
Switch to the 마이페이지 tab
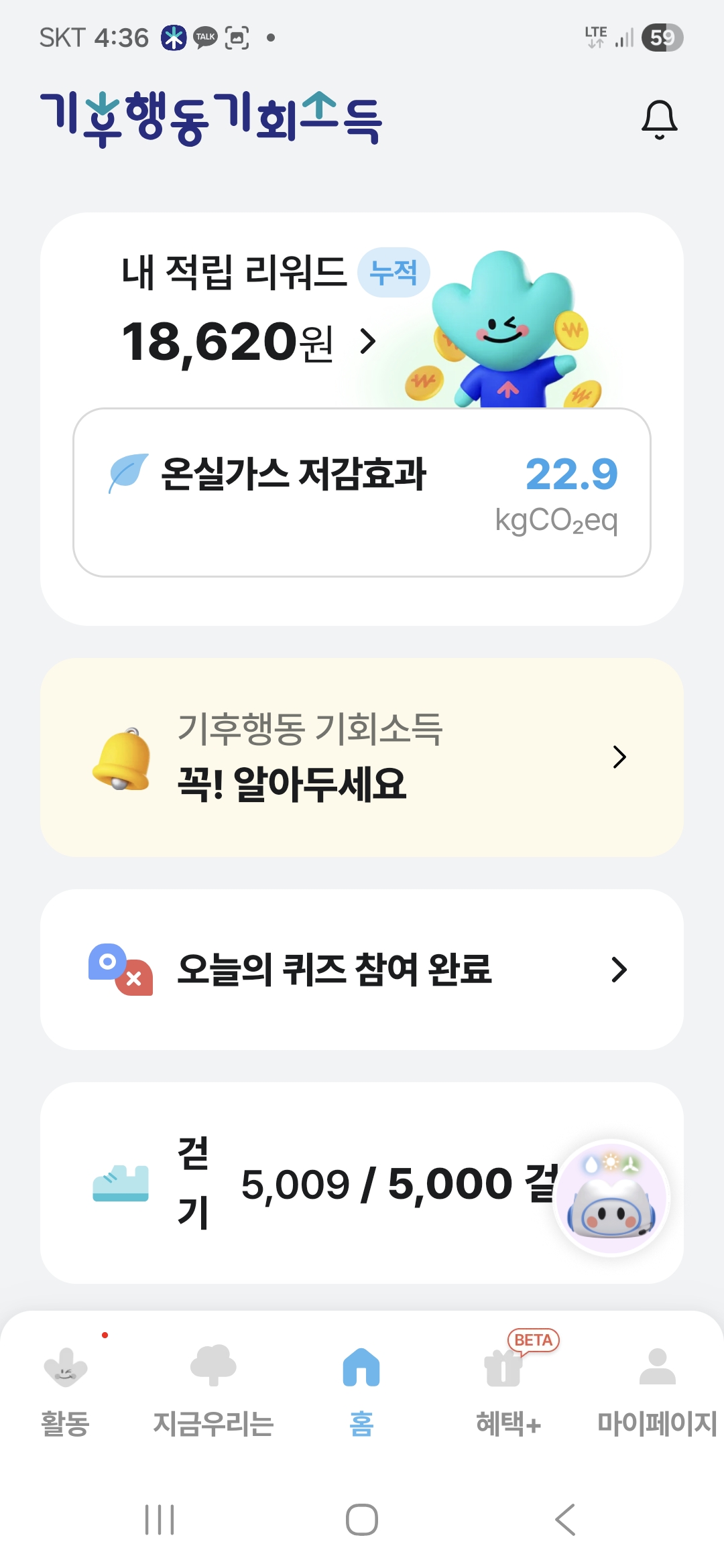click(x=657, y=1390)
